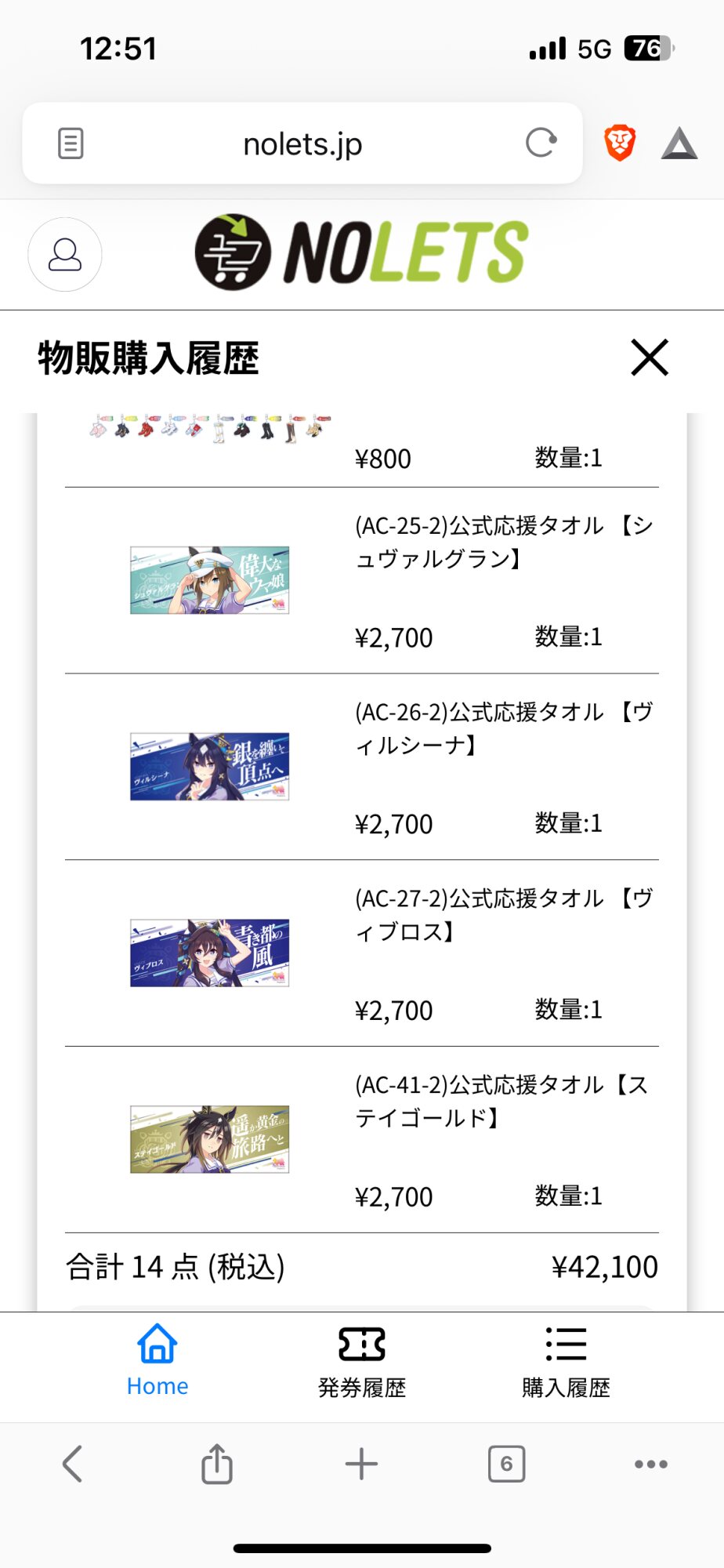Open the page reader mode icon
Image resolution: width=724 pixels, height=1568 pixels.
pyautogui.click(x=71, y=143)
